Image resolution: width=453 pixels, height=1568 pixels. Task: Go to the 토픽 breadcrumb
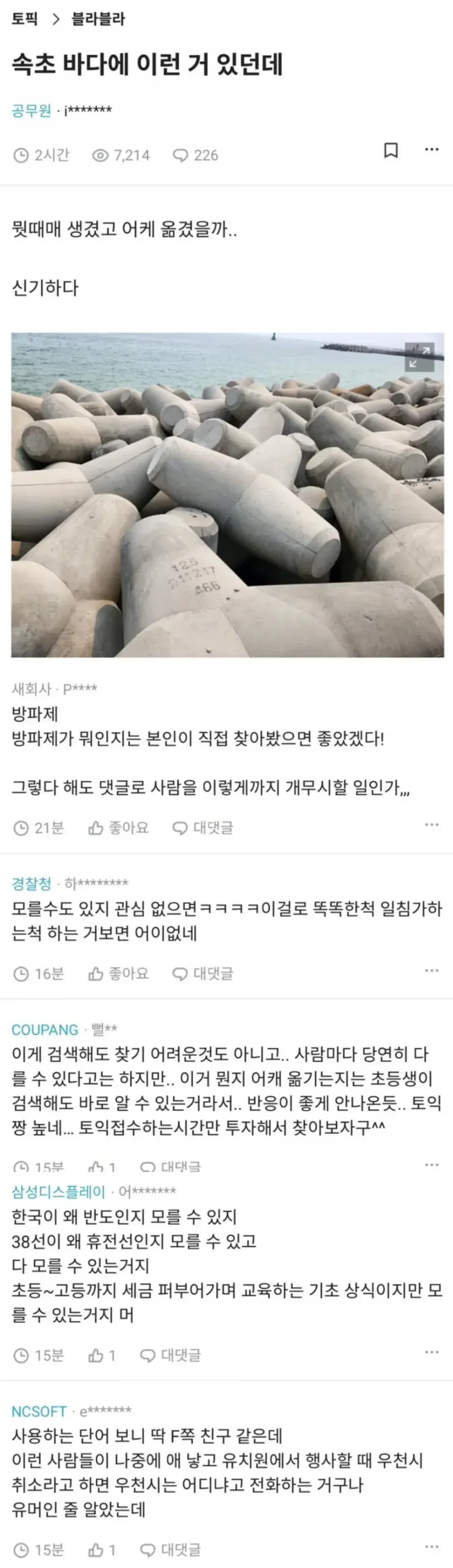[24, 19]
